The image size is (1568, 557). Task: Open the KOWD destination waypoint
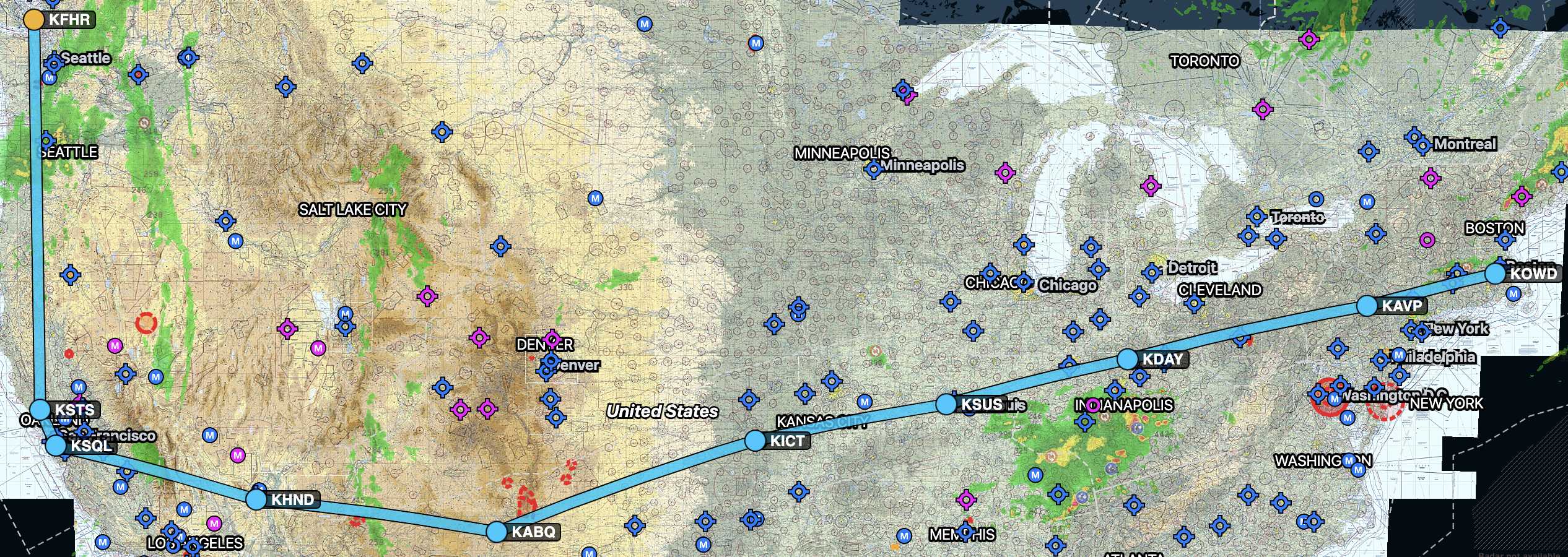point(1495,274)
